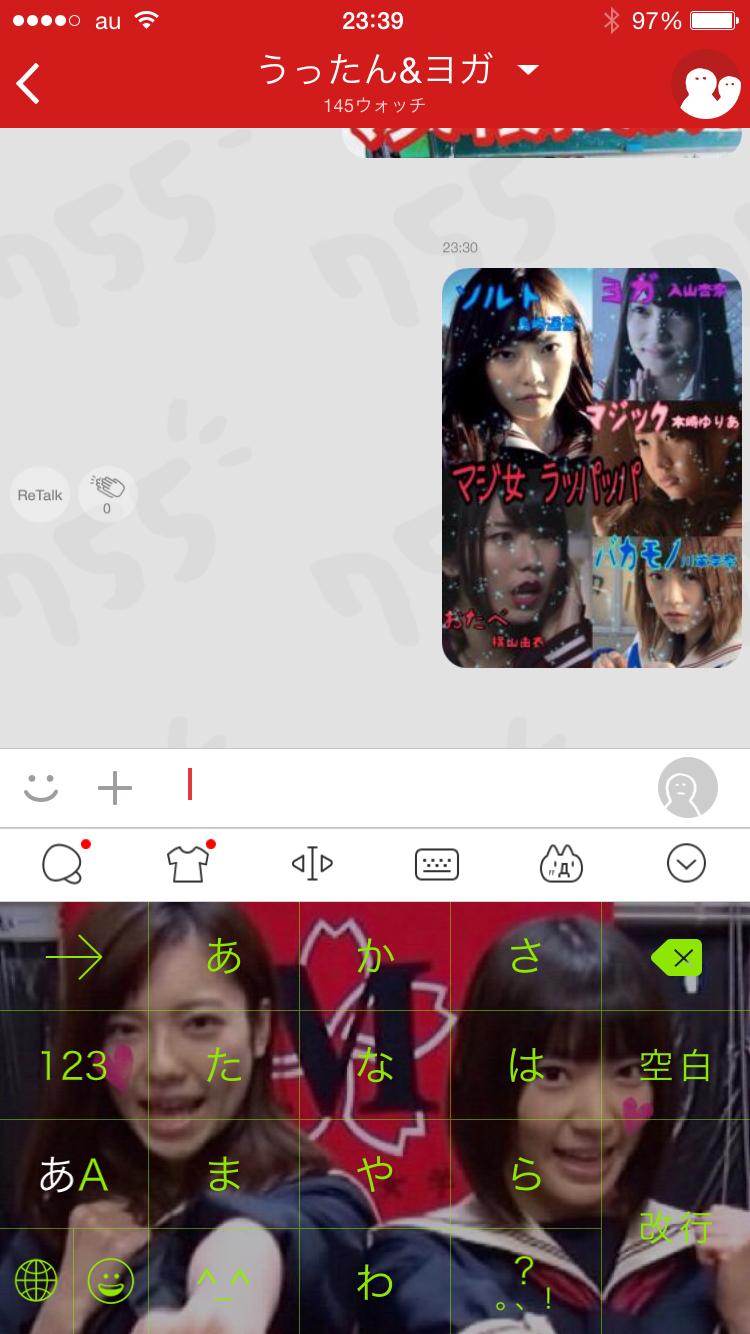This screenshot has width=750, height=1334.
Task: Tap the ReTalk button beside the image
Action: point(40,495)
